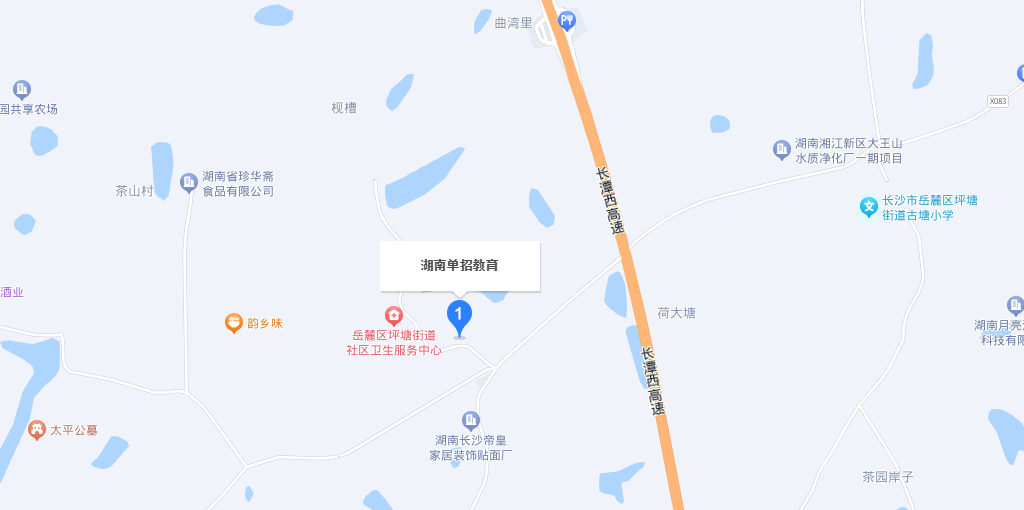Open the 太平公墓 place marker
Image resolution: width=1024 pixels, height=510 pixels.
37,430
